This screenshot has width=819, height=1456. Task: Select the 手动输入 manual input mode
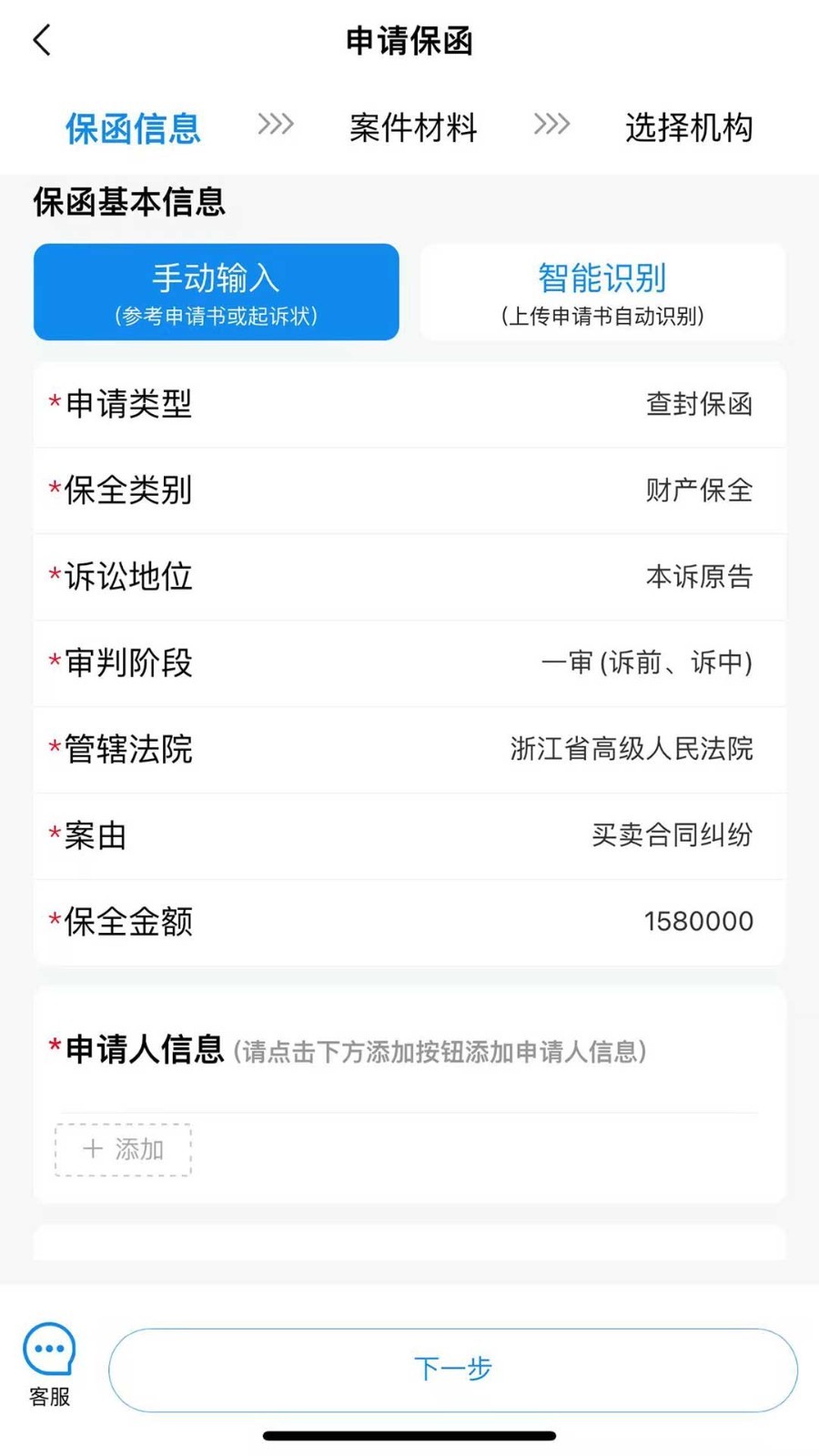(x=216, y=291)
